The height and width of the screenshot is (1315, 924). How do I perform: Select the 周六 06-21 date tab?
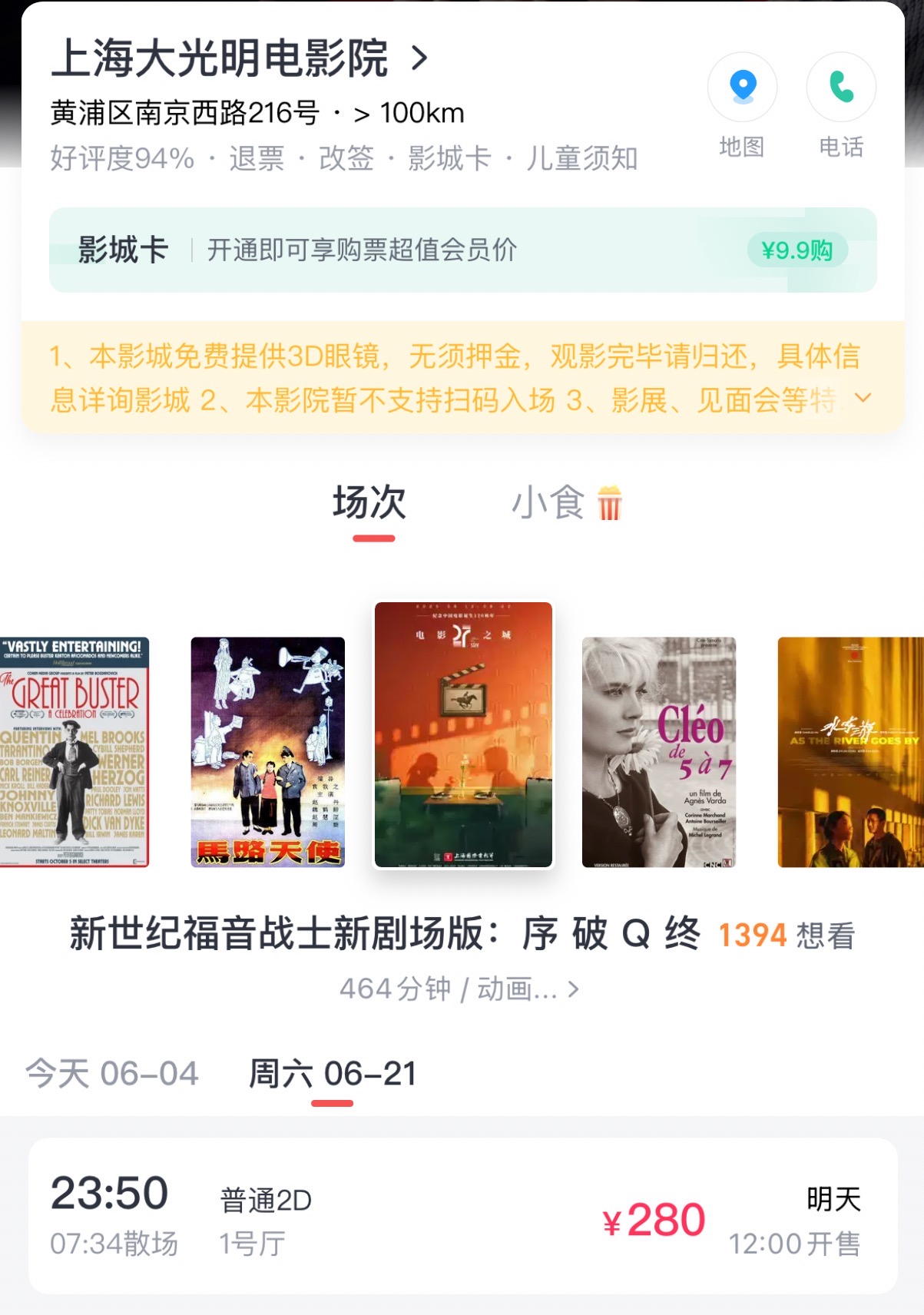pyautogui.click(x=333, y=1073)
